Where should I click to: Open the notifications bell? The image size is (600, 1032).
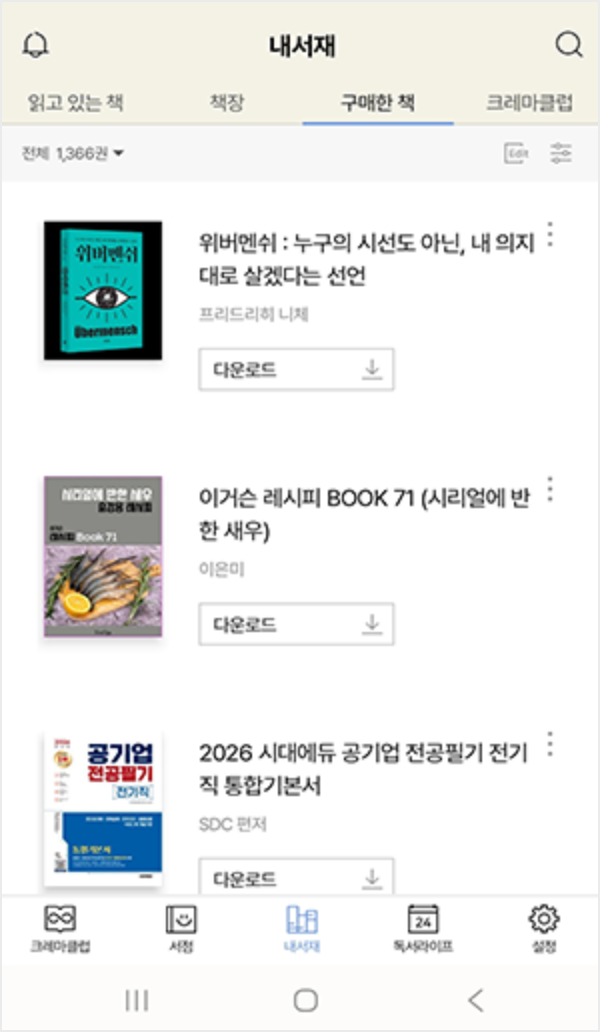(x=35, y=46)
